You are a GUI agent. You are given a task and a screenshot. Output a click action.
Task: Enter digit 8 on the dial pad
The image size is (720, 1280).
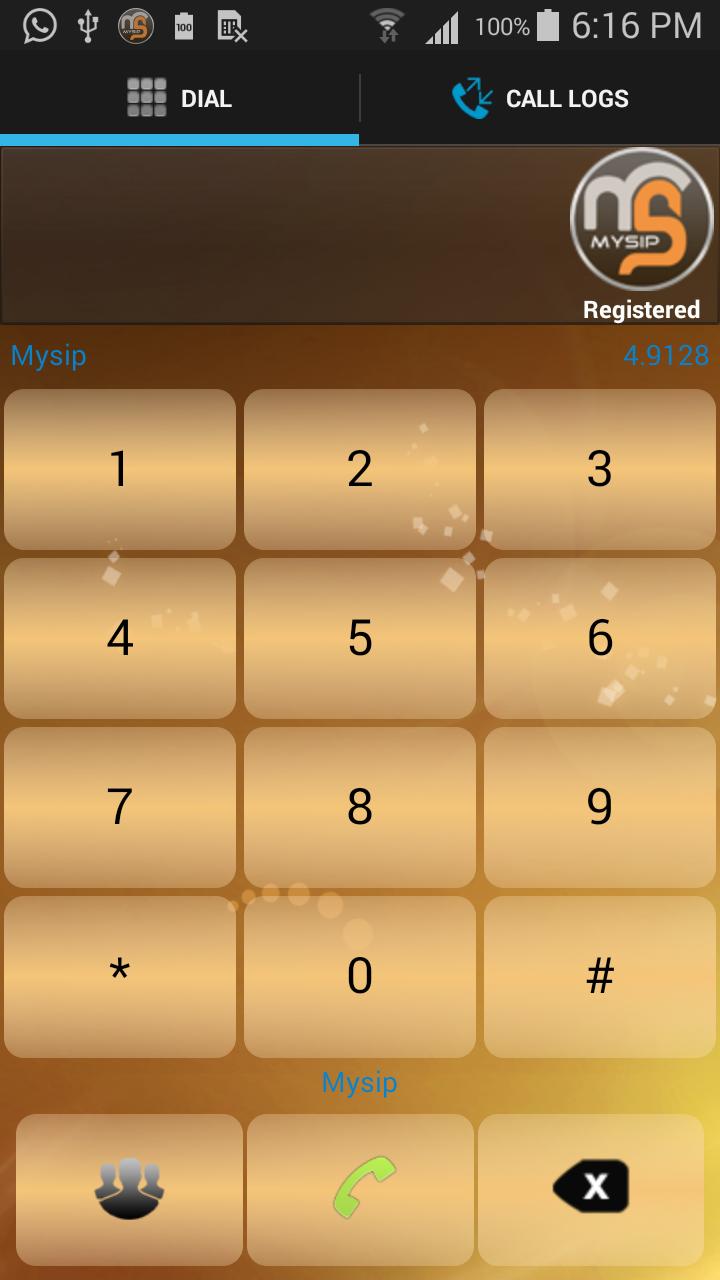(360, 807)
